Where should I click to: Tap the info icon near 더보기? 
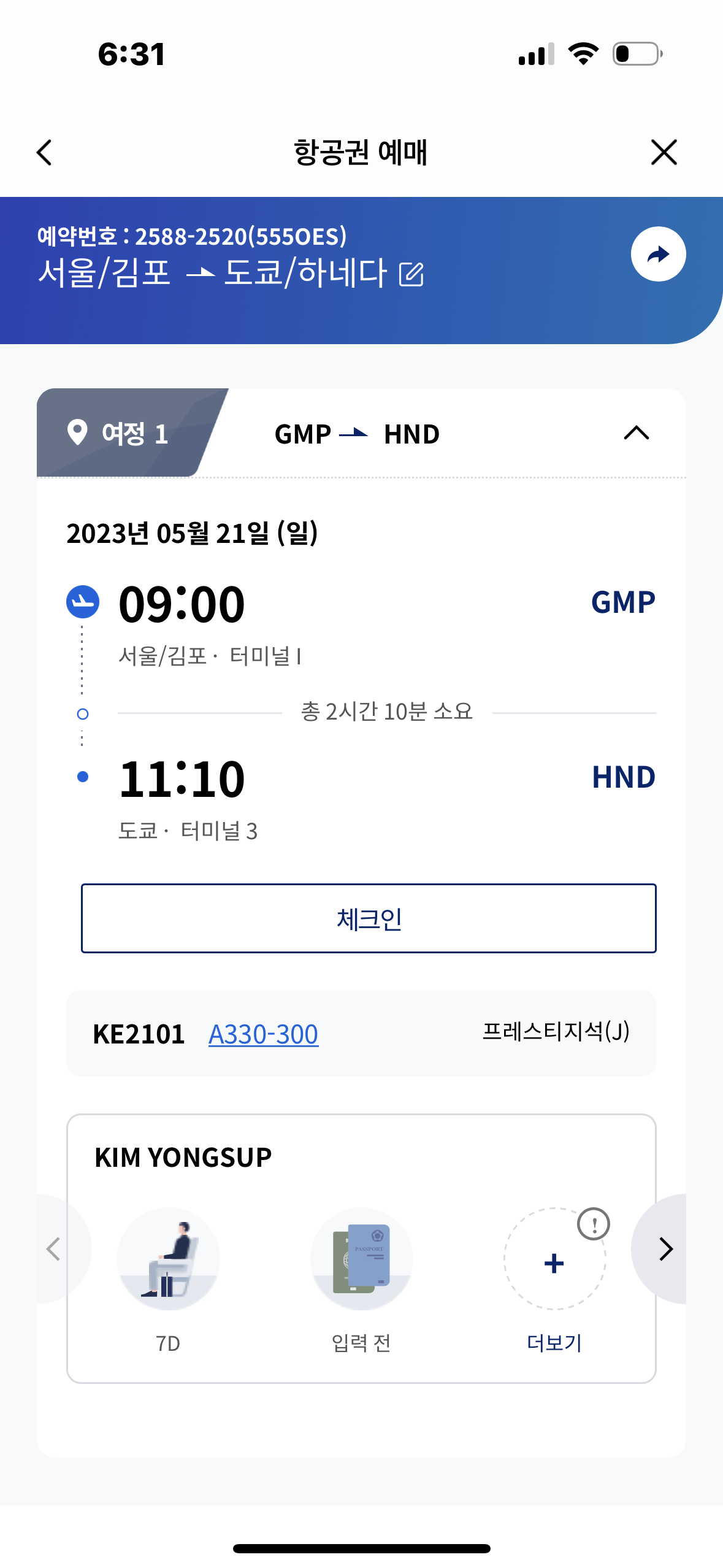594,1224
